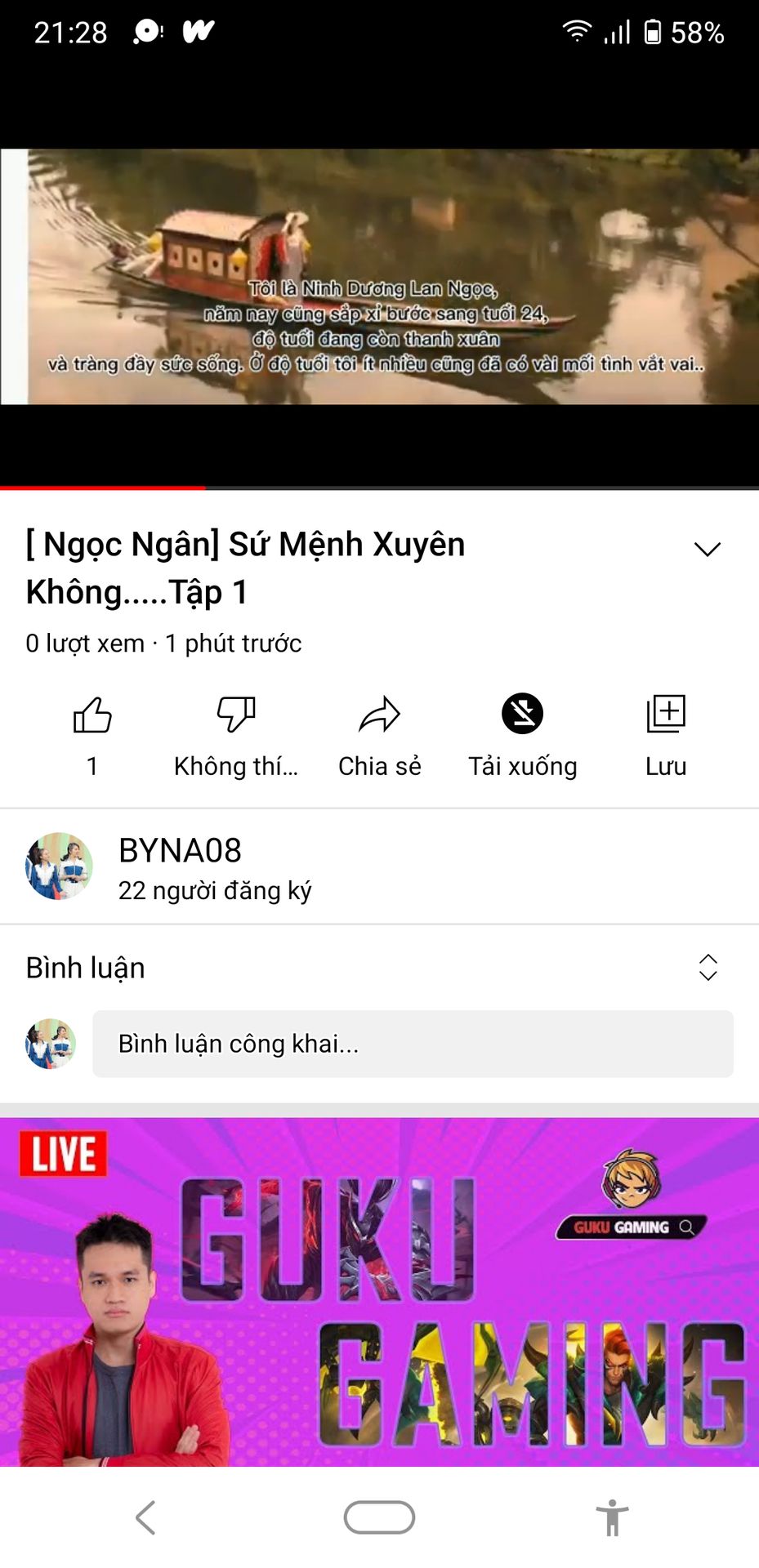Open the accessibility shortcut button
The height and width of the screenshot is (1568, 759).
coord(612,1517)
